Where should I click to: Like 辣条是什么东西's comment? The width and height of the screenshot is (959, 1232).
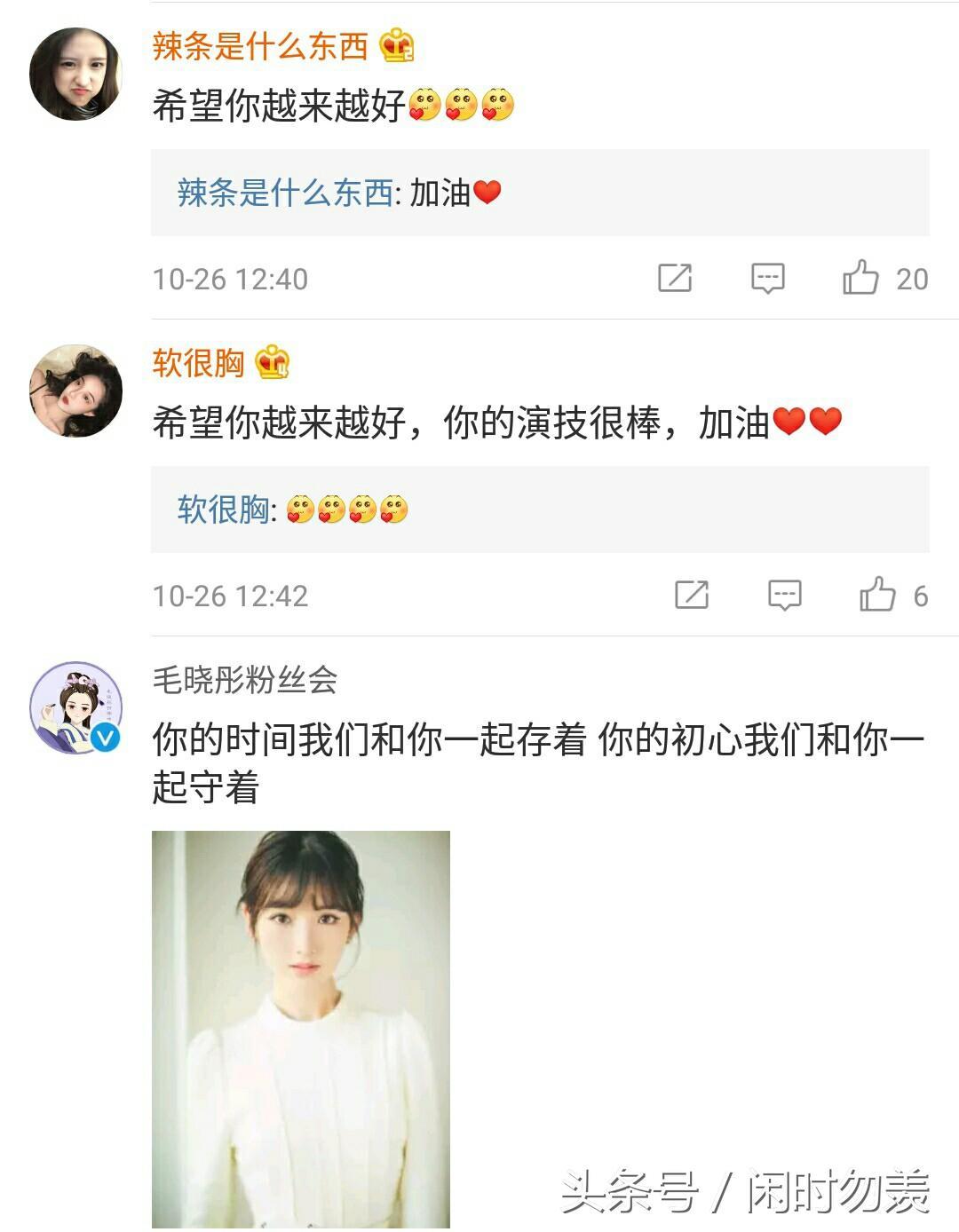click(x=861, y=278)
